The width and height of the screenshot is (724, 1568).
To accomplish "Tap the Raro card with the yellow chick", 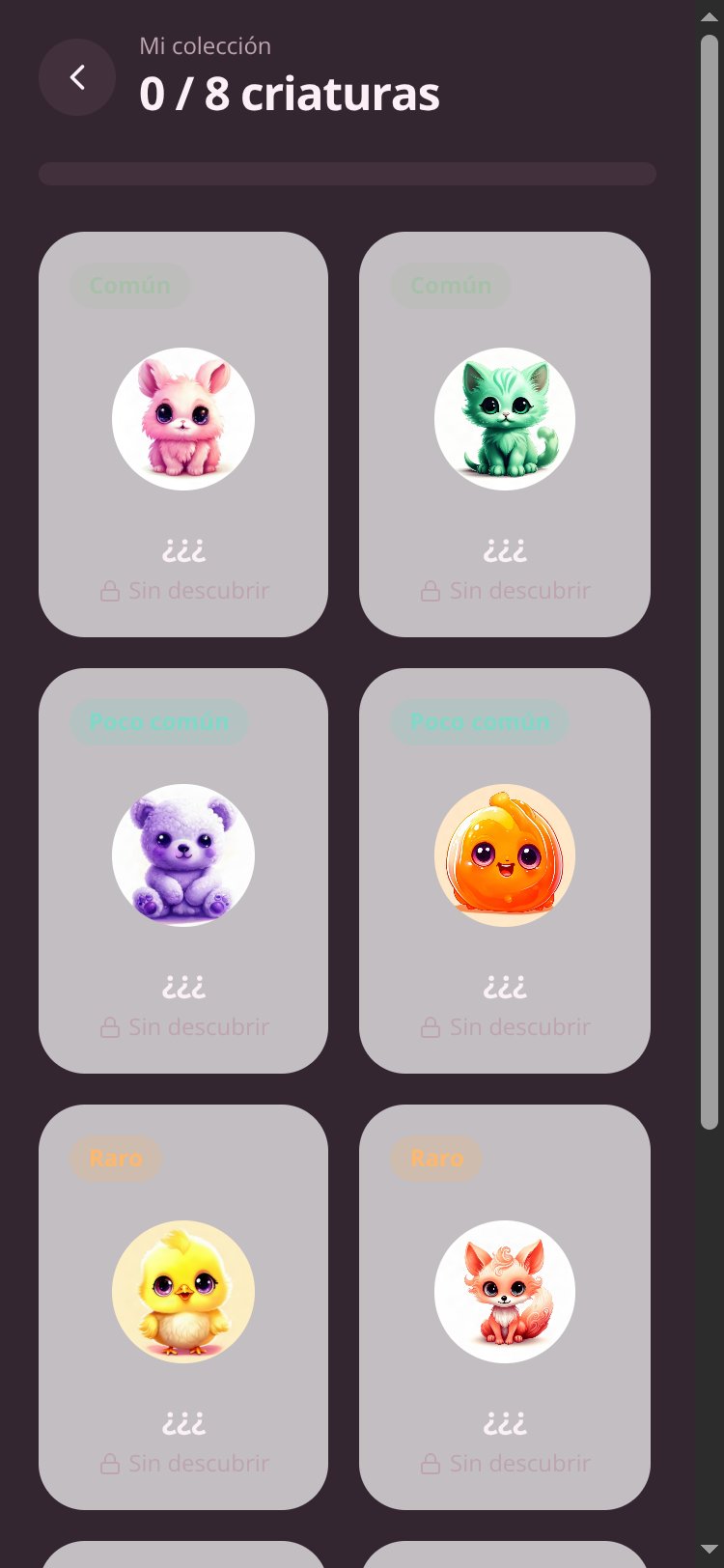I will point(183,1307).
